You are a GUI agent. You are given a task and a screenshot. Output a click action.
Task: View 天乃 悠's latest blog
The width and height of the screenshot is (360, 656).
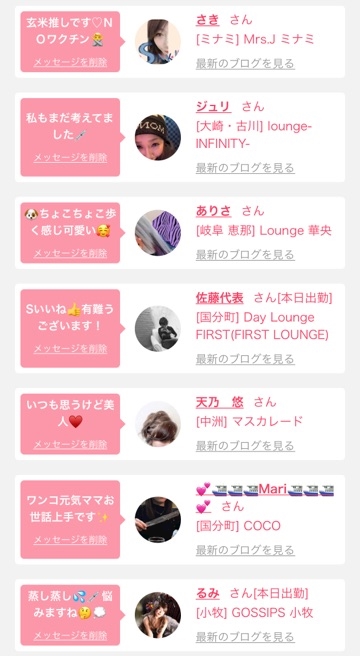tap(245, 446)
